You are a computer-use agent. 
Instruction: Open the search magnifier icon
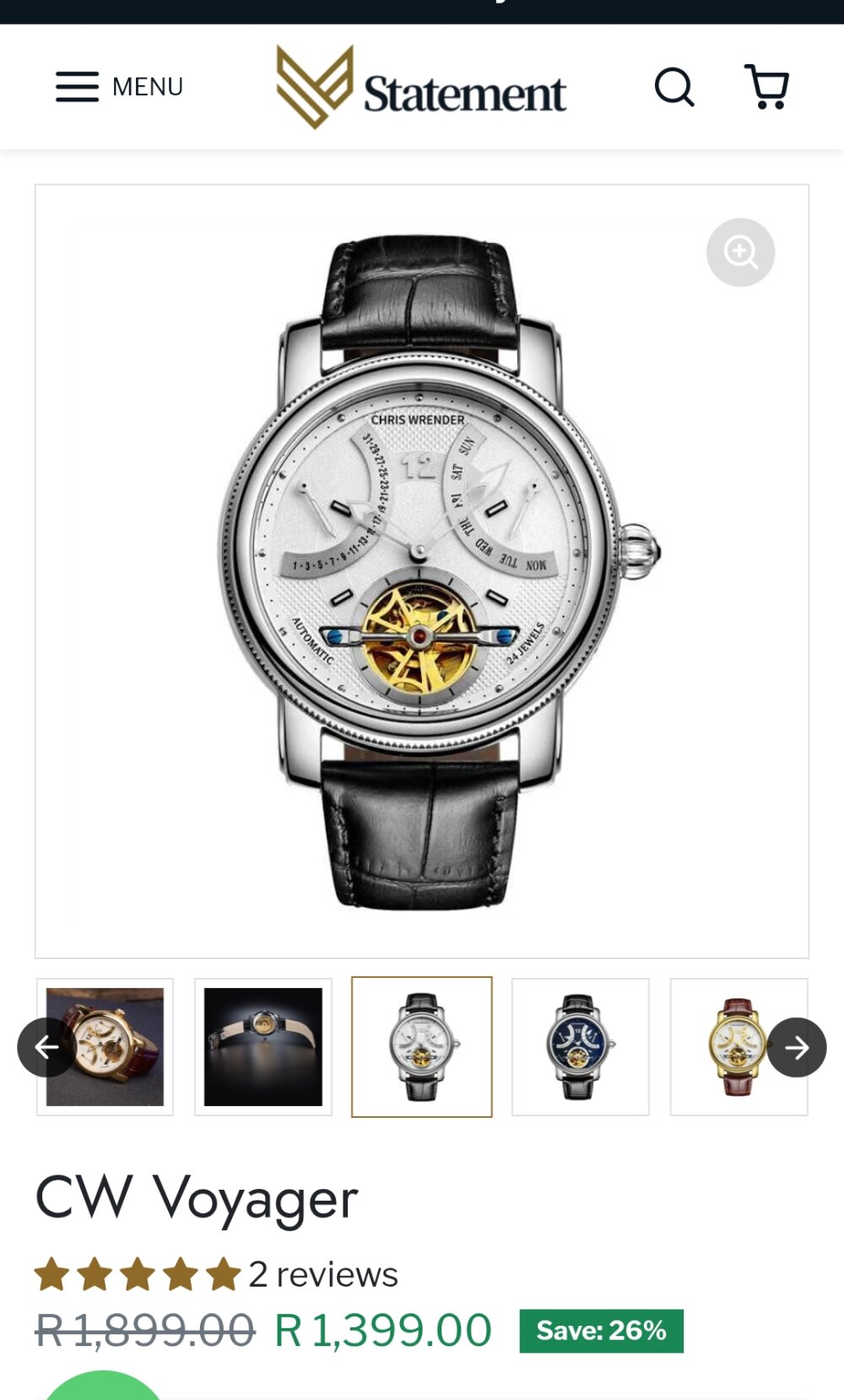(674, 87)
